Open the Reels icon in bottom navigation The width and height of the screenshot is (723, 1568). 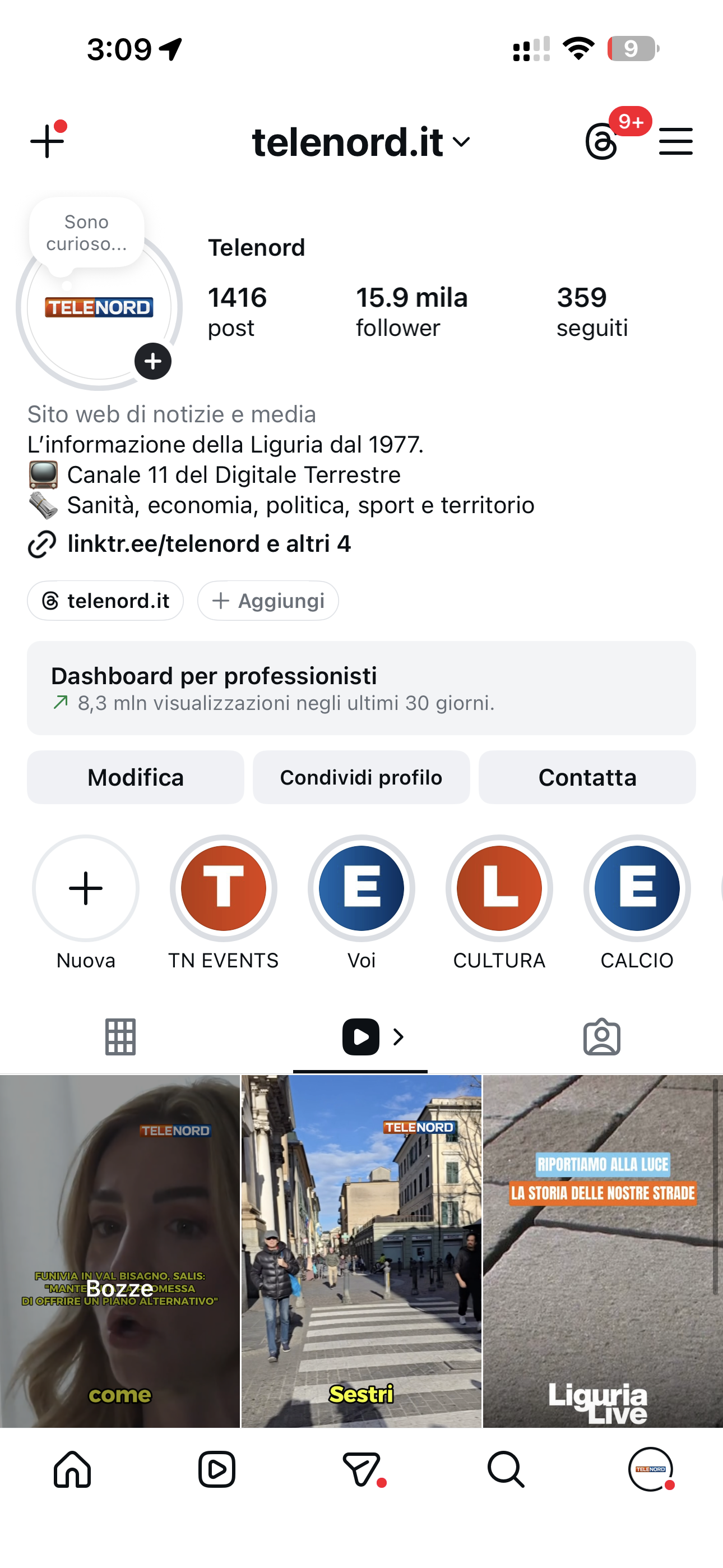[x=217, y=1469]
